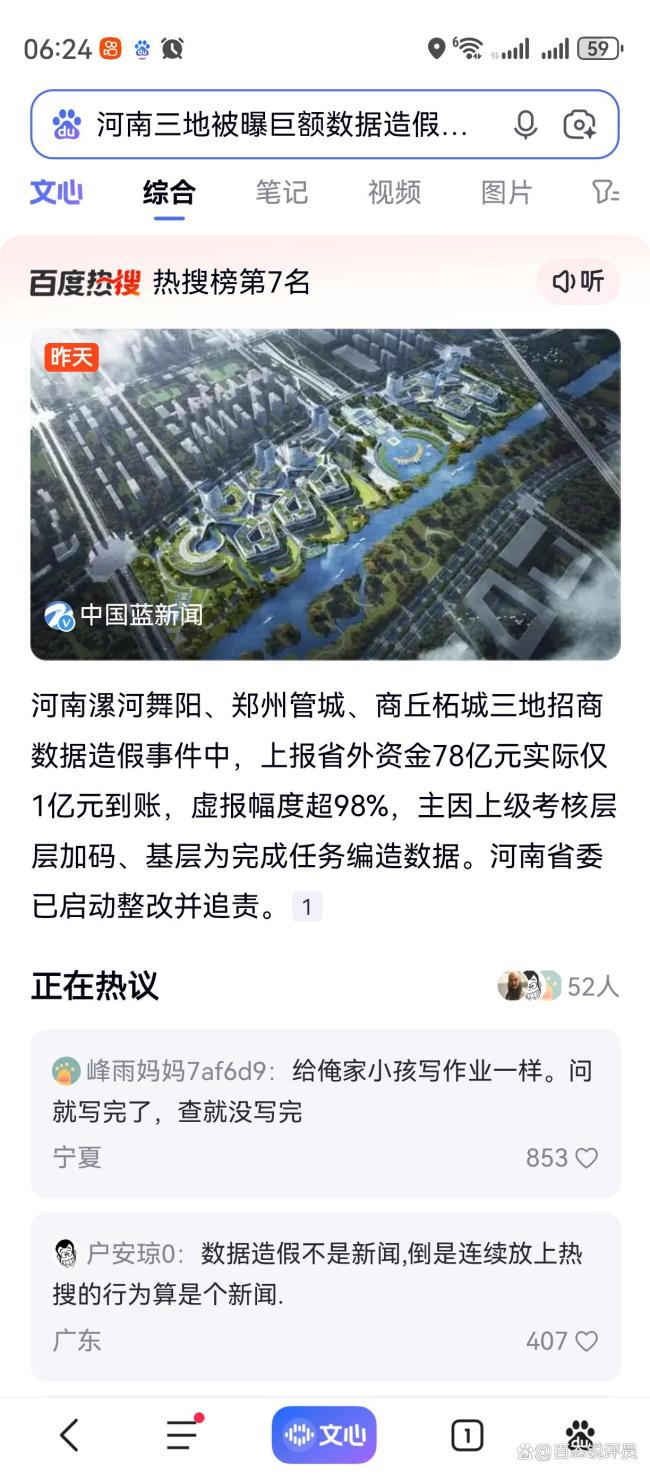
Task: Like 户安琼0's comment
Action: 586,1341
